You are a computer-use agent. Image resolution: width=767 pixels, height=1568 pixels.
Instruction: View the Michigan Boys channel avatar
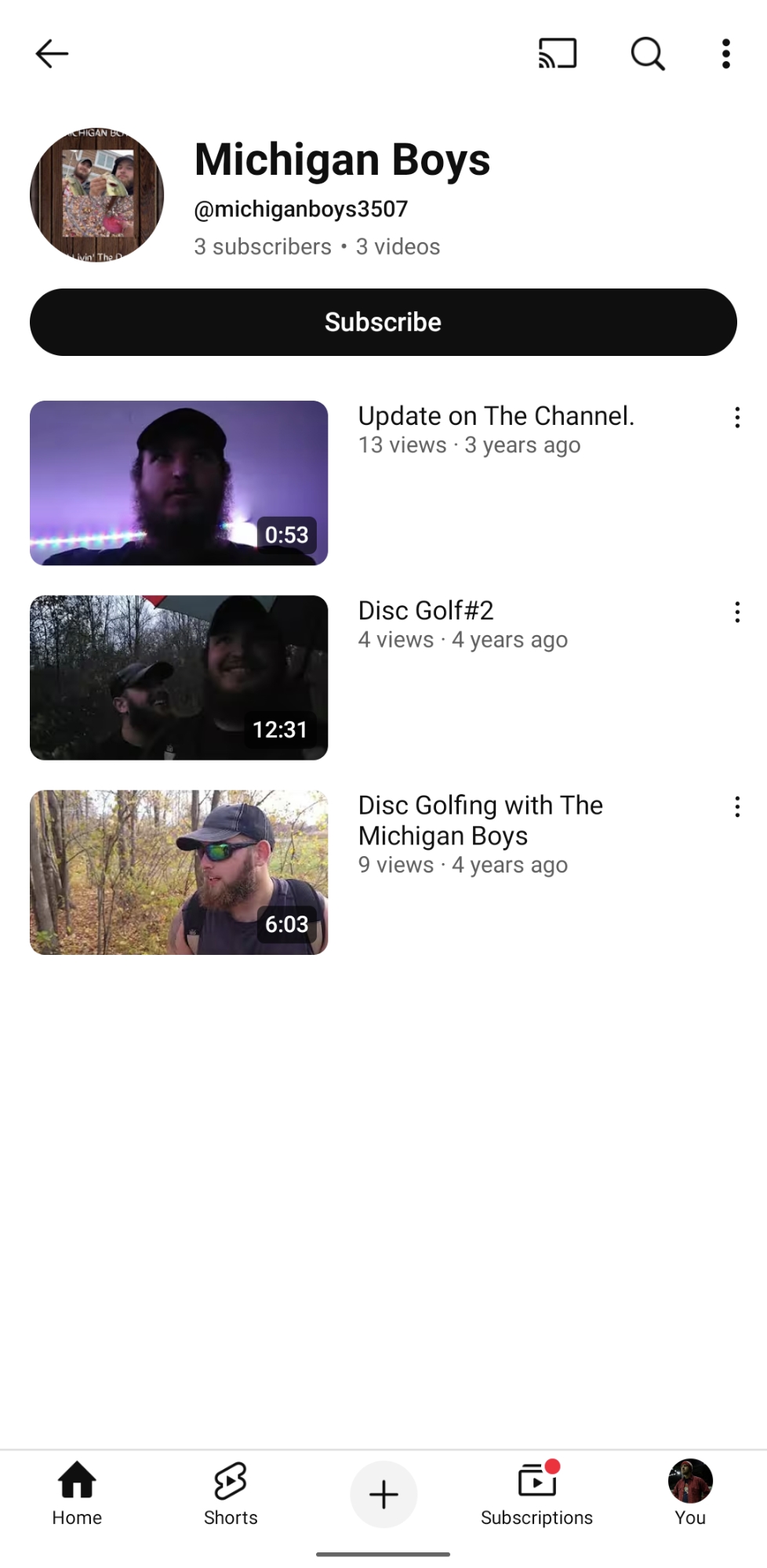97,195
